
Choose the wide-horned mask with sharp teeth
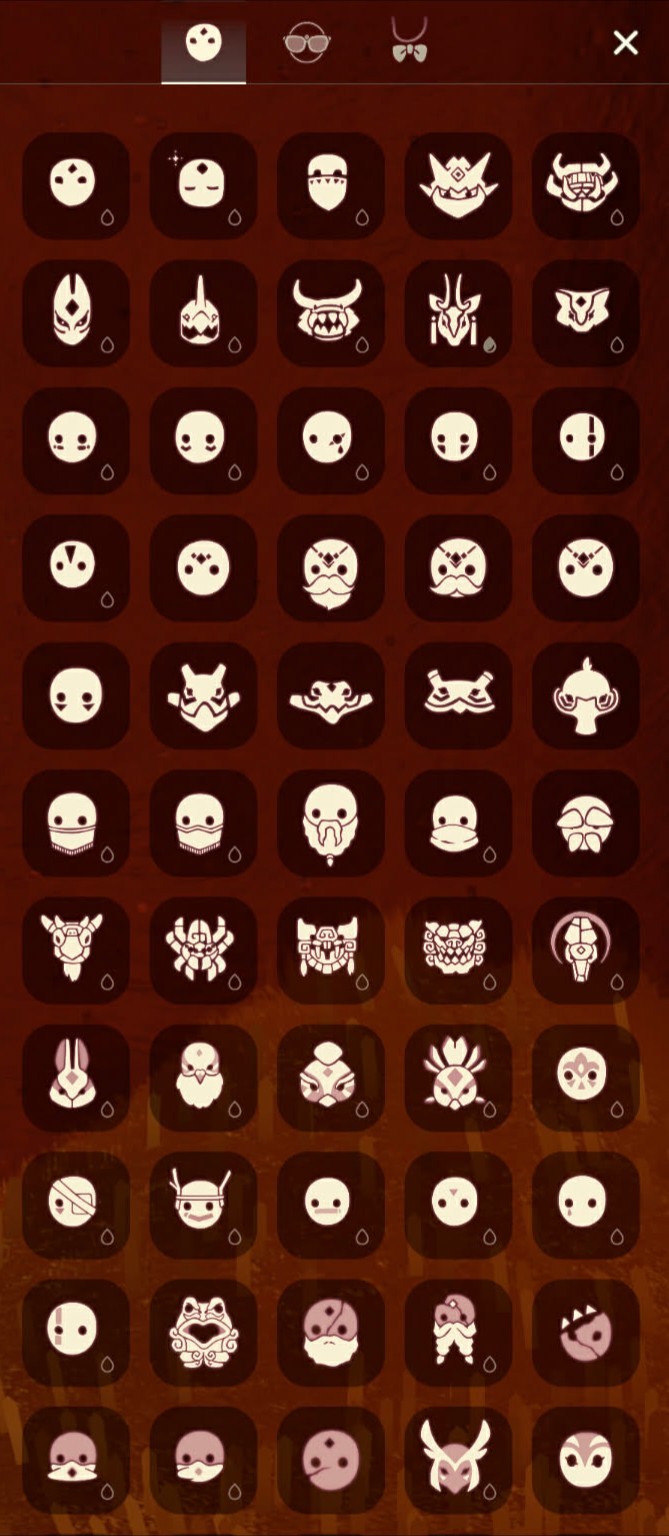330,312
